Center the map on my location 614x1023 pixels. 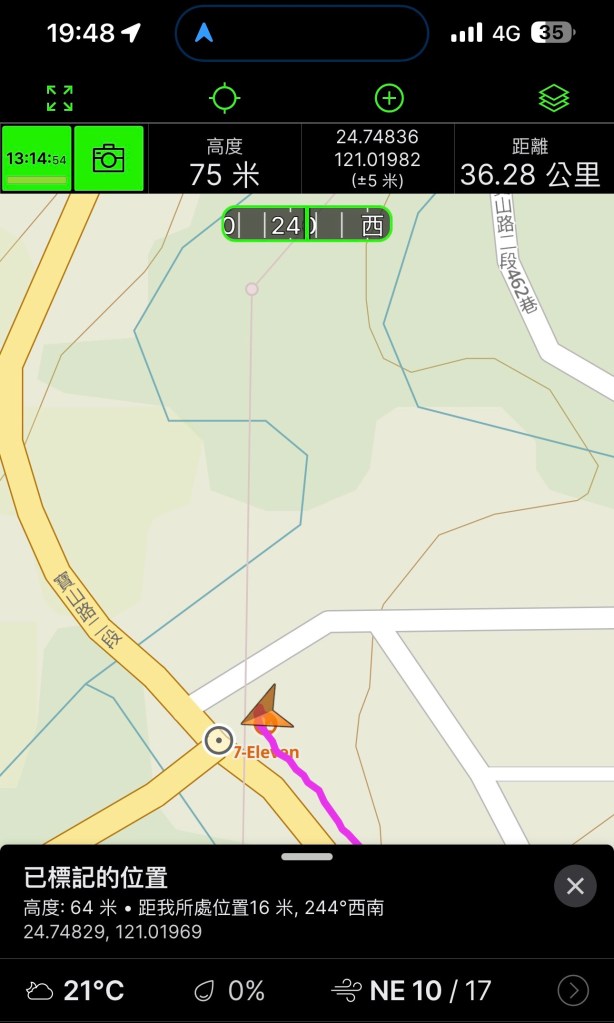point(224,98)
